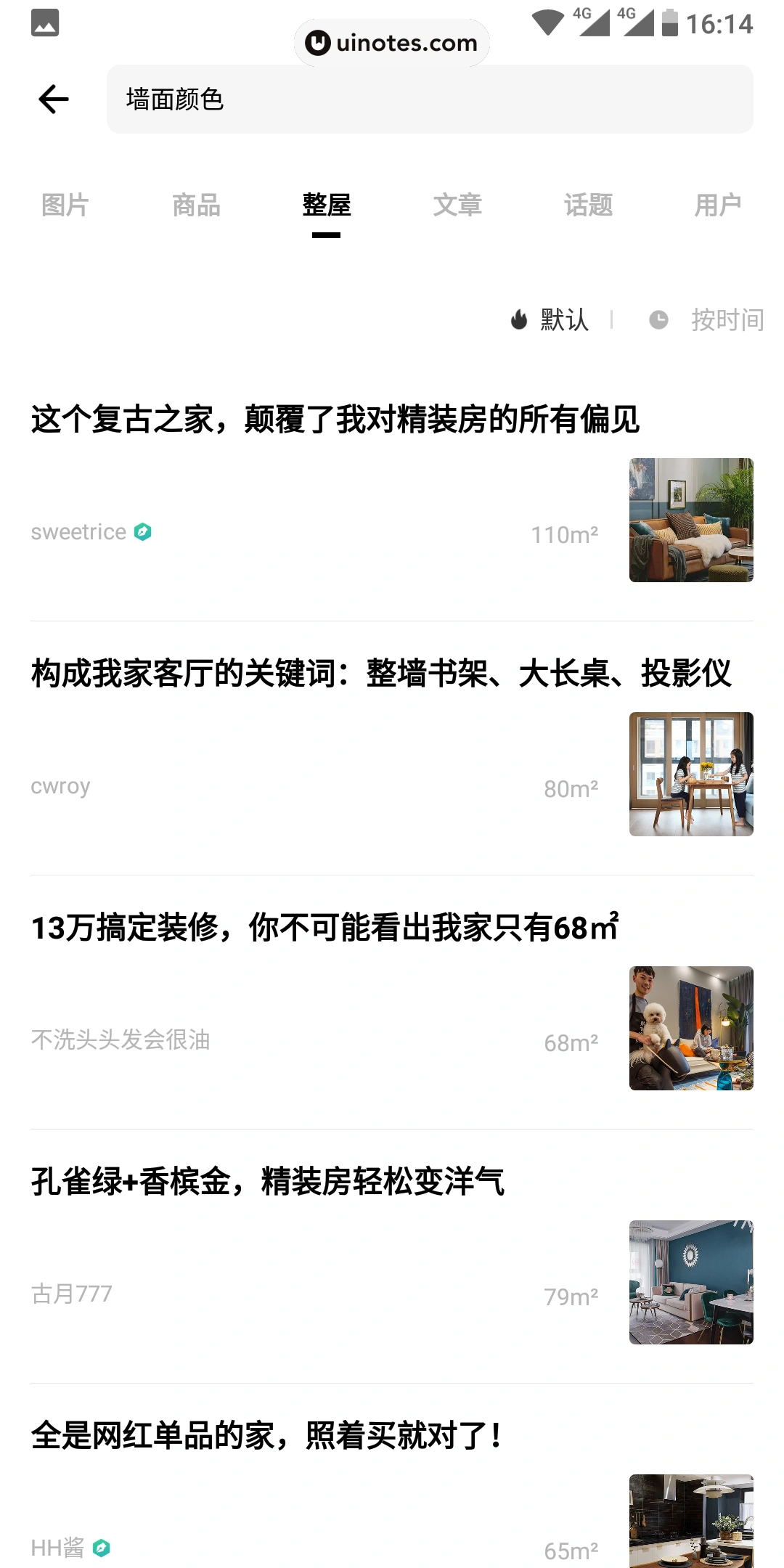The height and width of the screenshot is (1568, 784).
Task: Click the back arrow icon
Action: (x=54, y=99)
